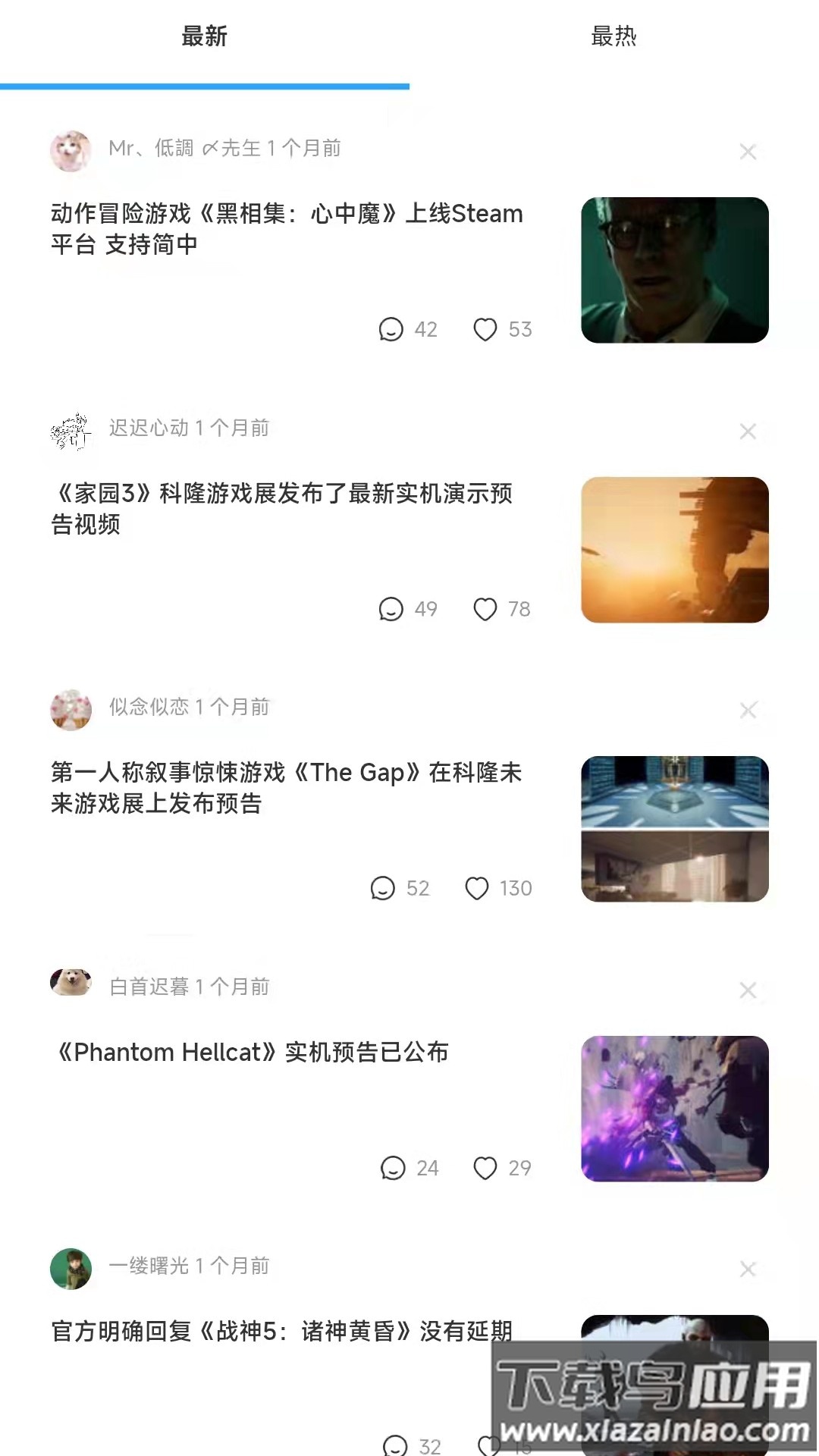The height and width of the screenshot is (1456, 819).
Task: Like The Gap post with the heart icon
Action: pos(477,888)
